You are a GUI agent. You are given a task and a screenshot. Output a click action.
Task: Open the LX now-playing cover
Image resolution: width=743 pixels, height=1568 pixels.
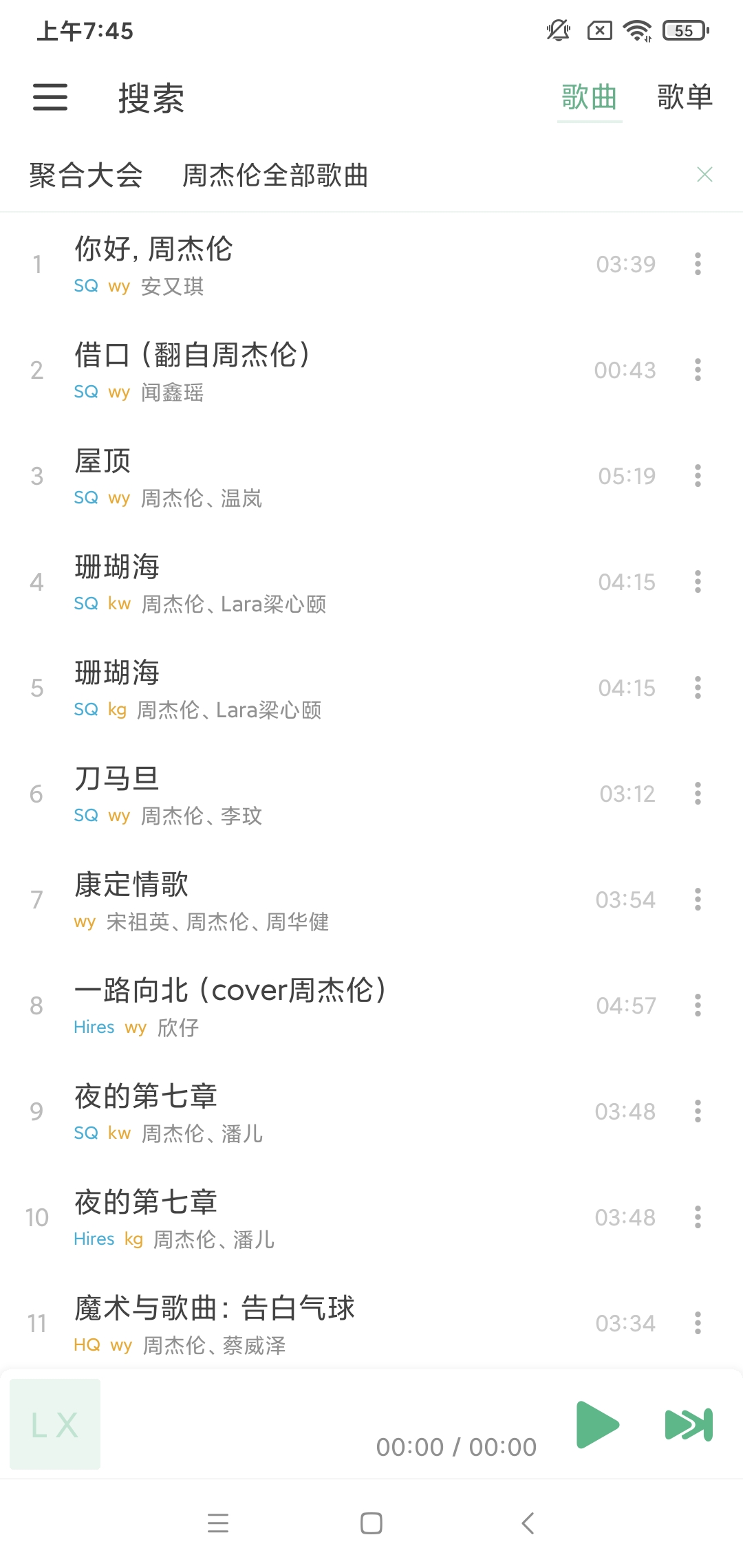55,1424
